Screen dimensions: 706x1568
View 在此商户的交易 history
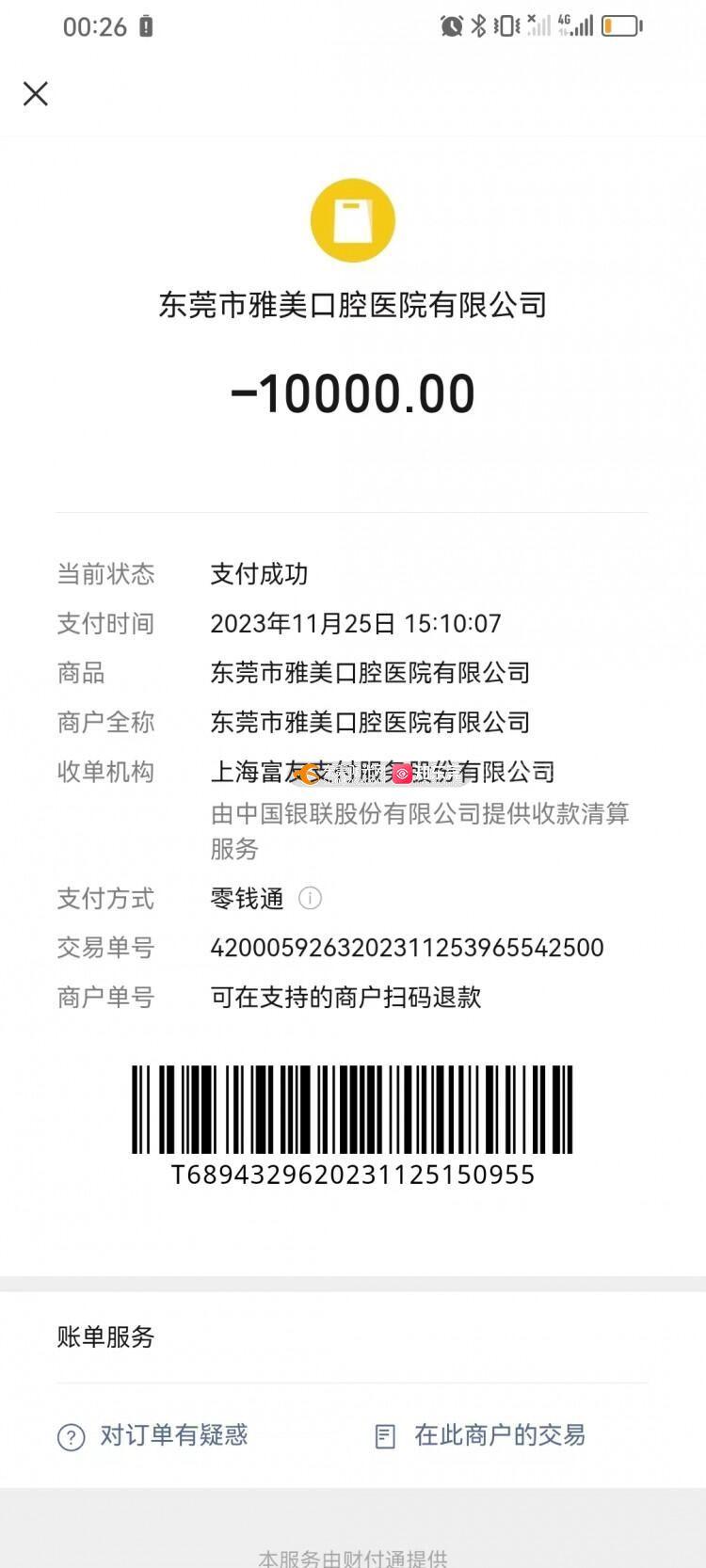[480, 1435]
